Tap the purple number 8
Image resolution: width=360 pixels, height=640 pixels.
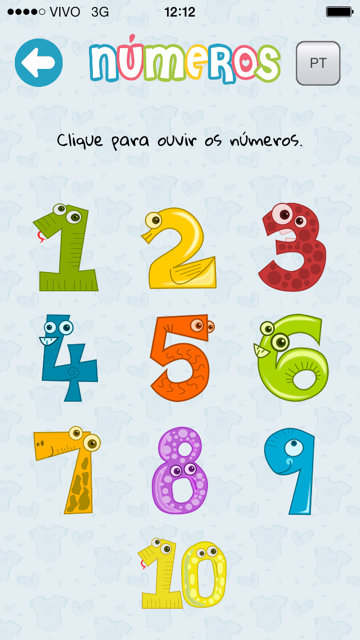(x=180, y=470)
